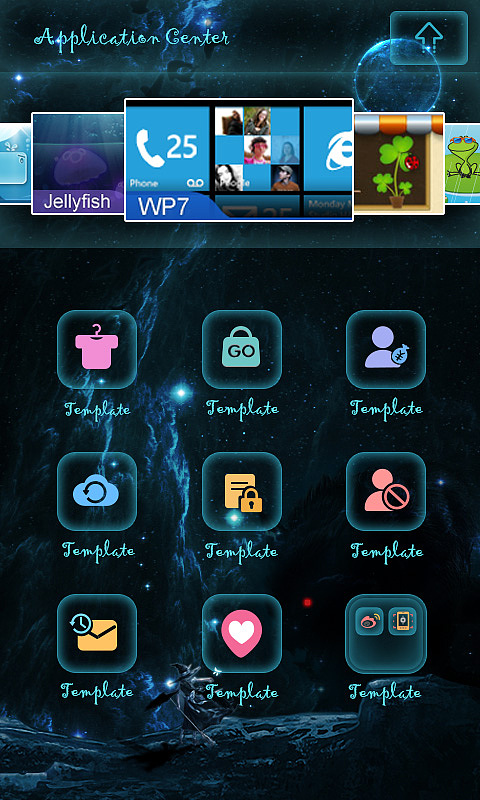Launch the scheduled mail envelope Template icon
The image size is (480, 800).
tap(97, 633)
